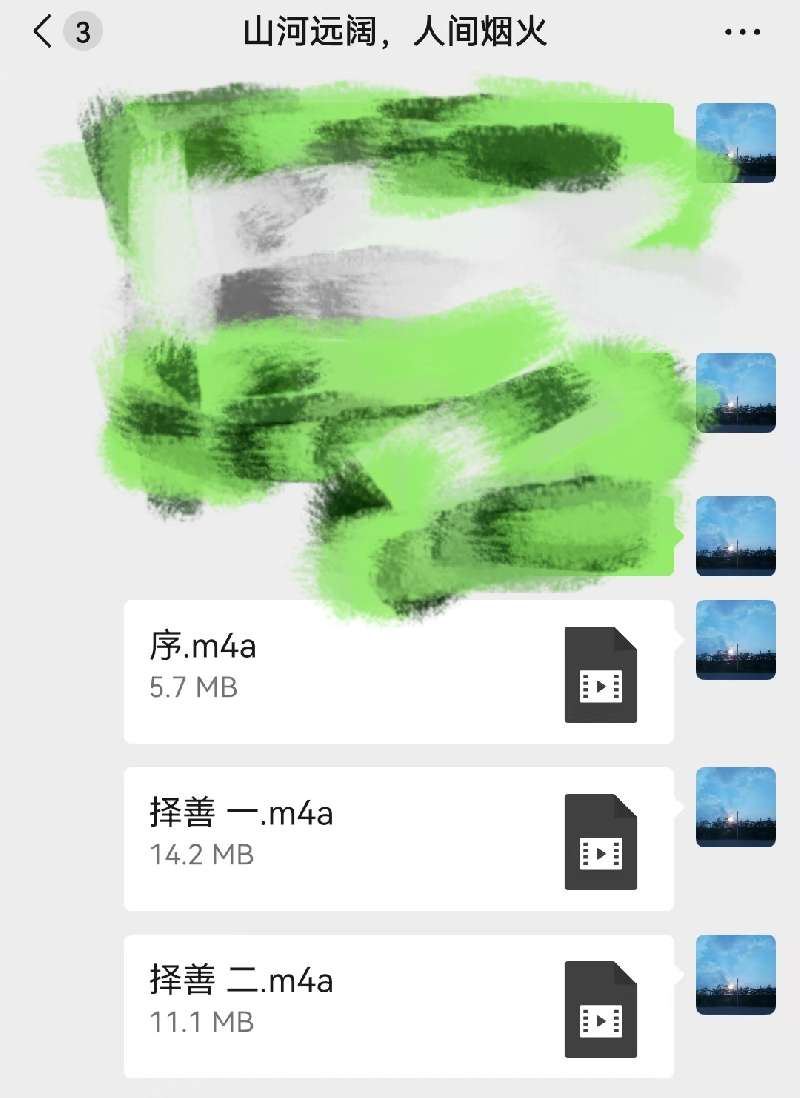Open the 序.m4a file
Viewport: 800px width, 1098px height.
(x=398, y=672)
